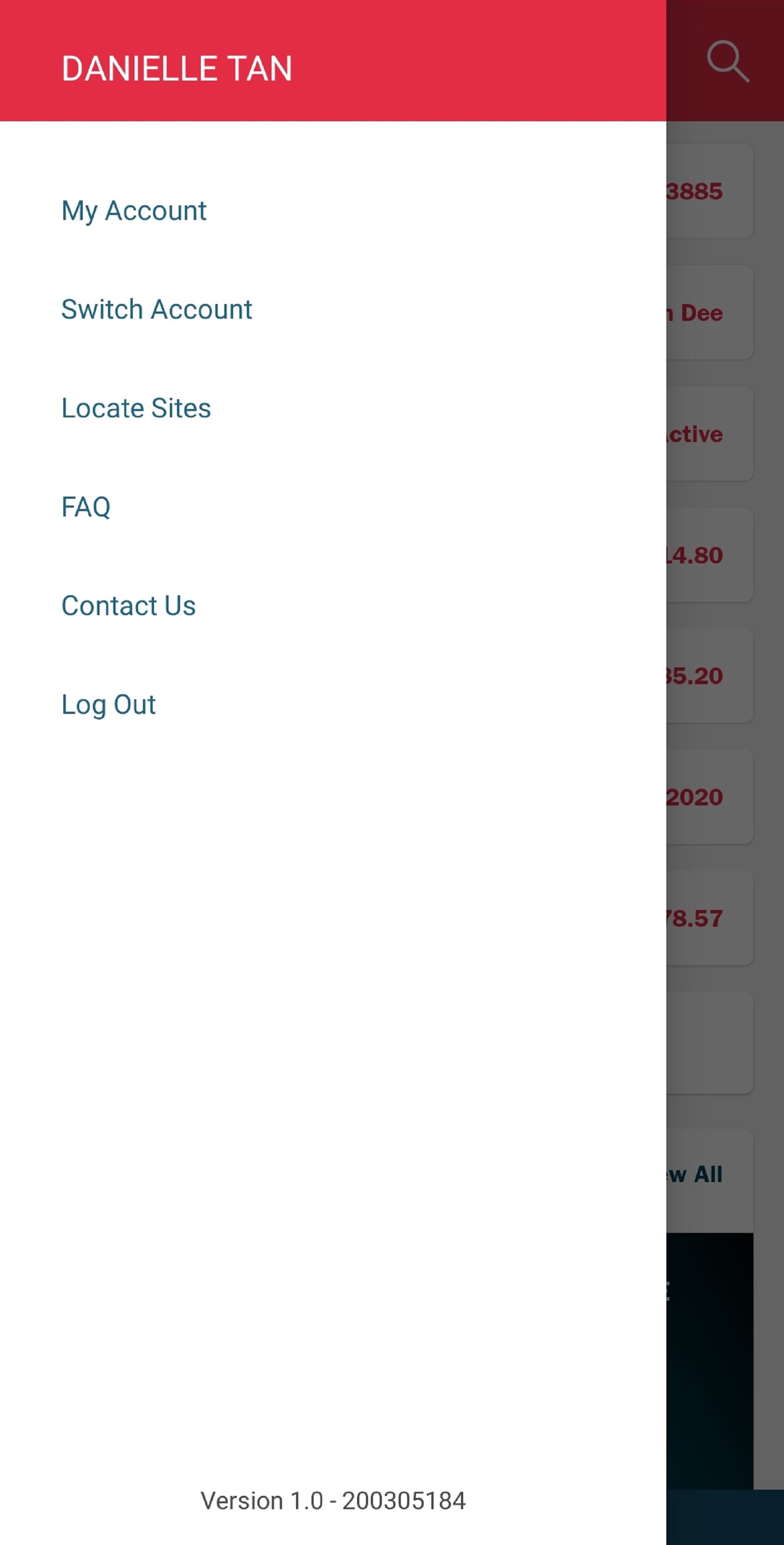Viewport: 784px width, 1545px height.
Task: Open My Account from the drawer
Action: coord(134,211)
